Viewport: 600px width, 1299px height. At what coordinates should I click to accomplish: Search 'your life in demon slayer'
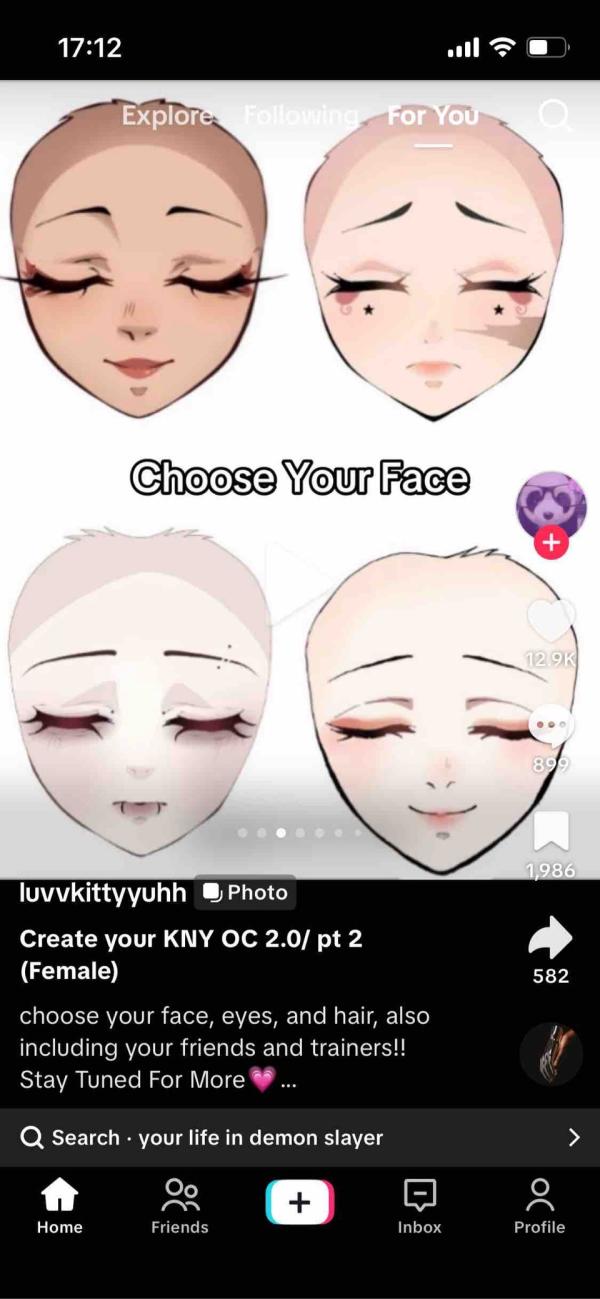point(300,1137)
